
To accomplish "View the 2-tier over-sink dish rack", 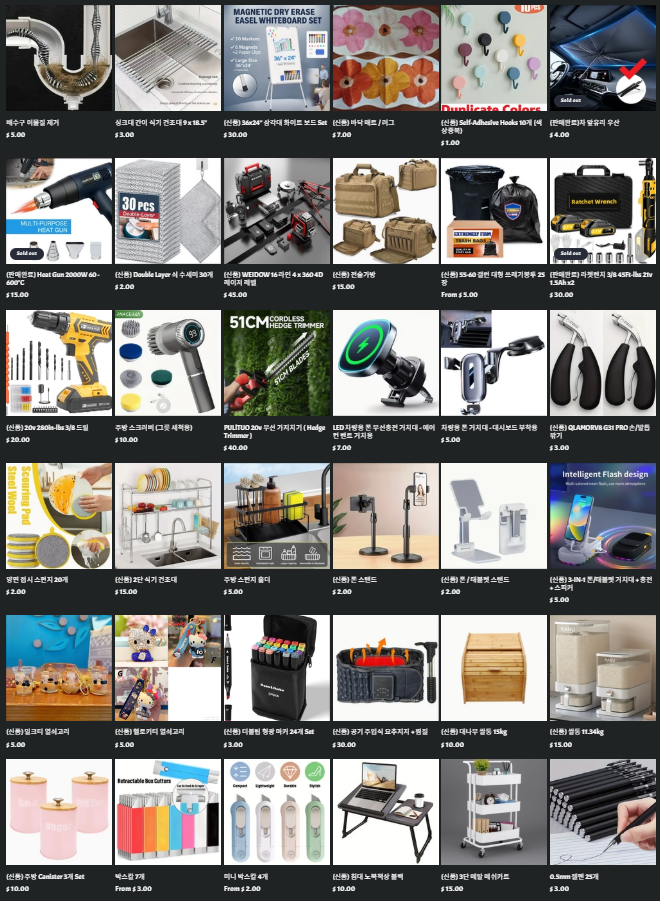I will [x=167, y=515].
